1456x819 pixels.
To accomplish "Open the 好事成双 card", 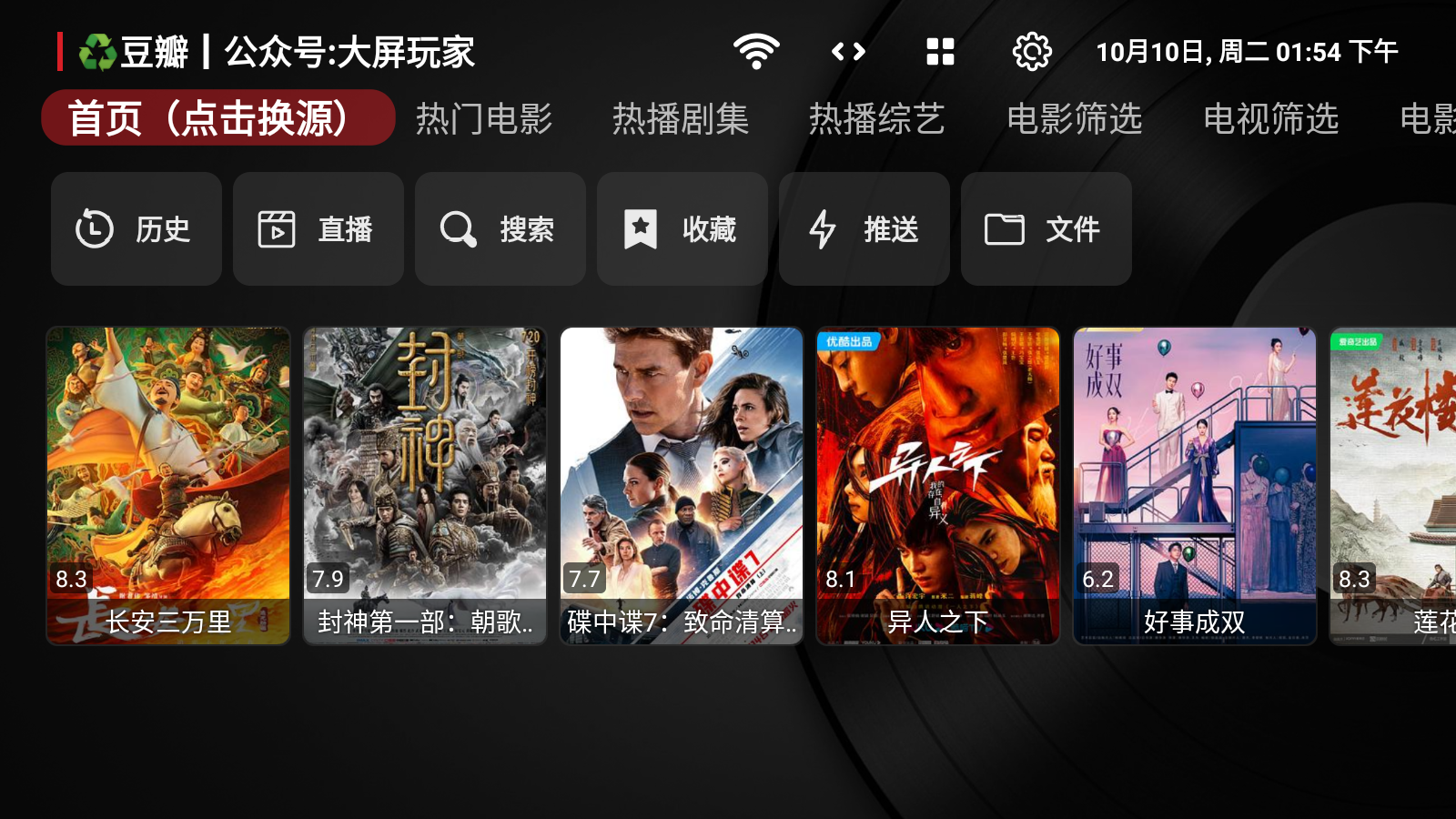I will [1195, 486].
